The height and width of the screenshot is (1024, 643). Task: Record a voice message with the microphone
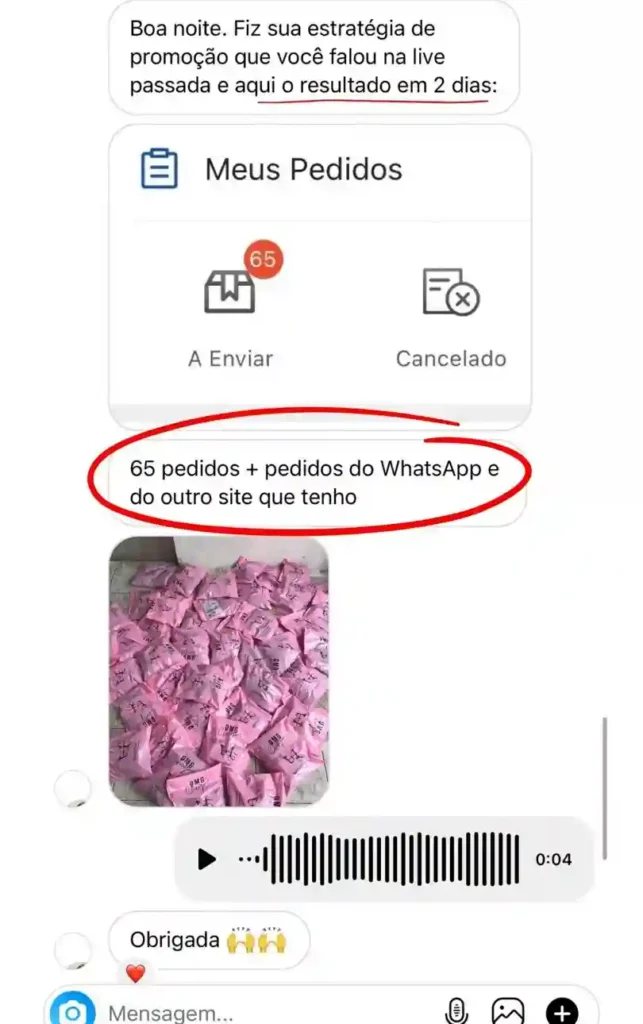456,1010
